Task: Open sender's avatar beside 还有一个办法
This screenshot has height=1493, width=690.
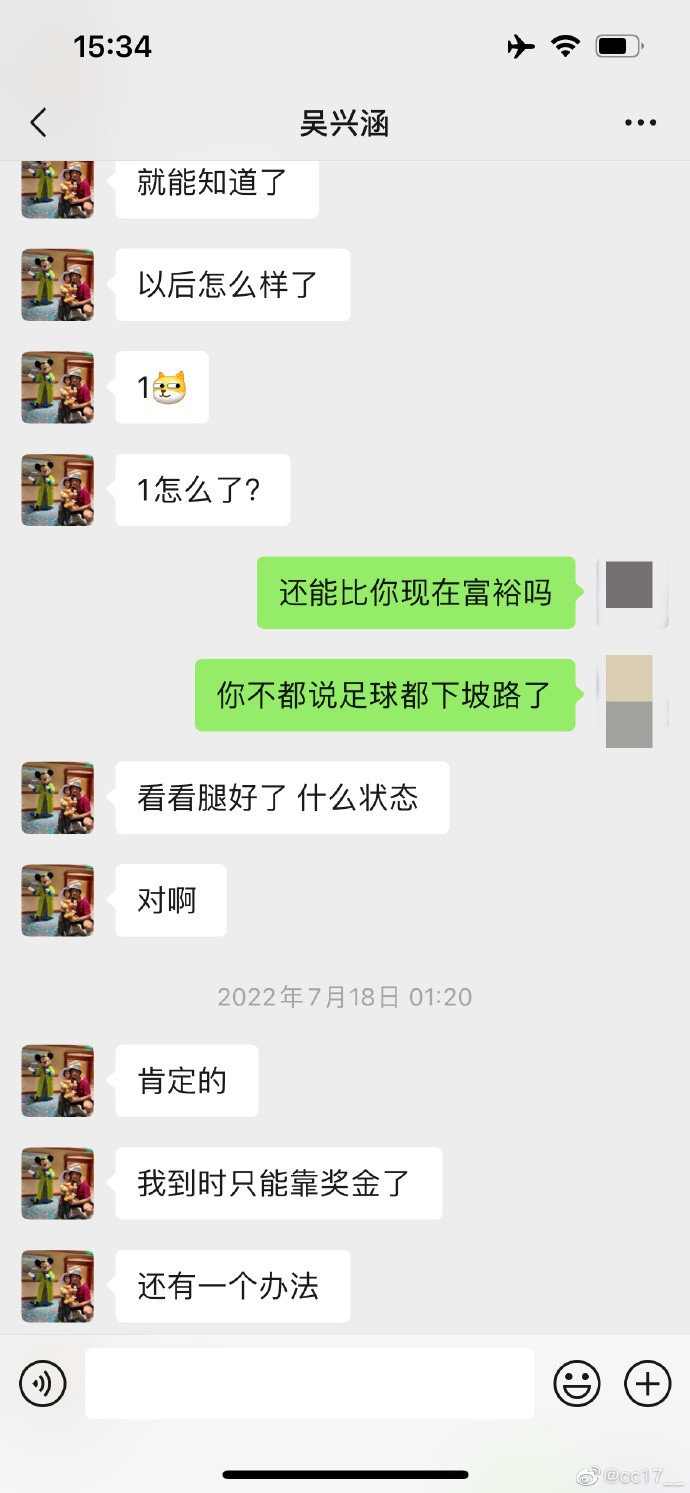Action: click(x=58, y=1286)
